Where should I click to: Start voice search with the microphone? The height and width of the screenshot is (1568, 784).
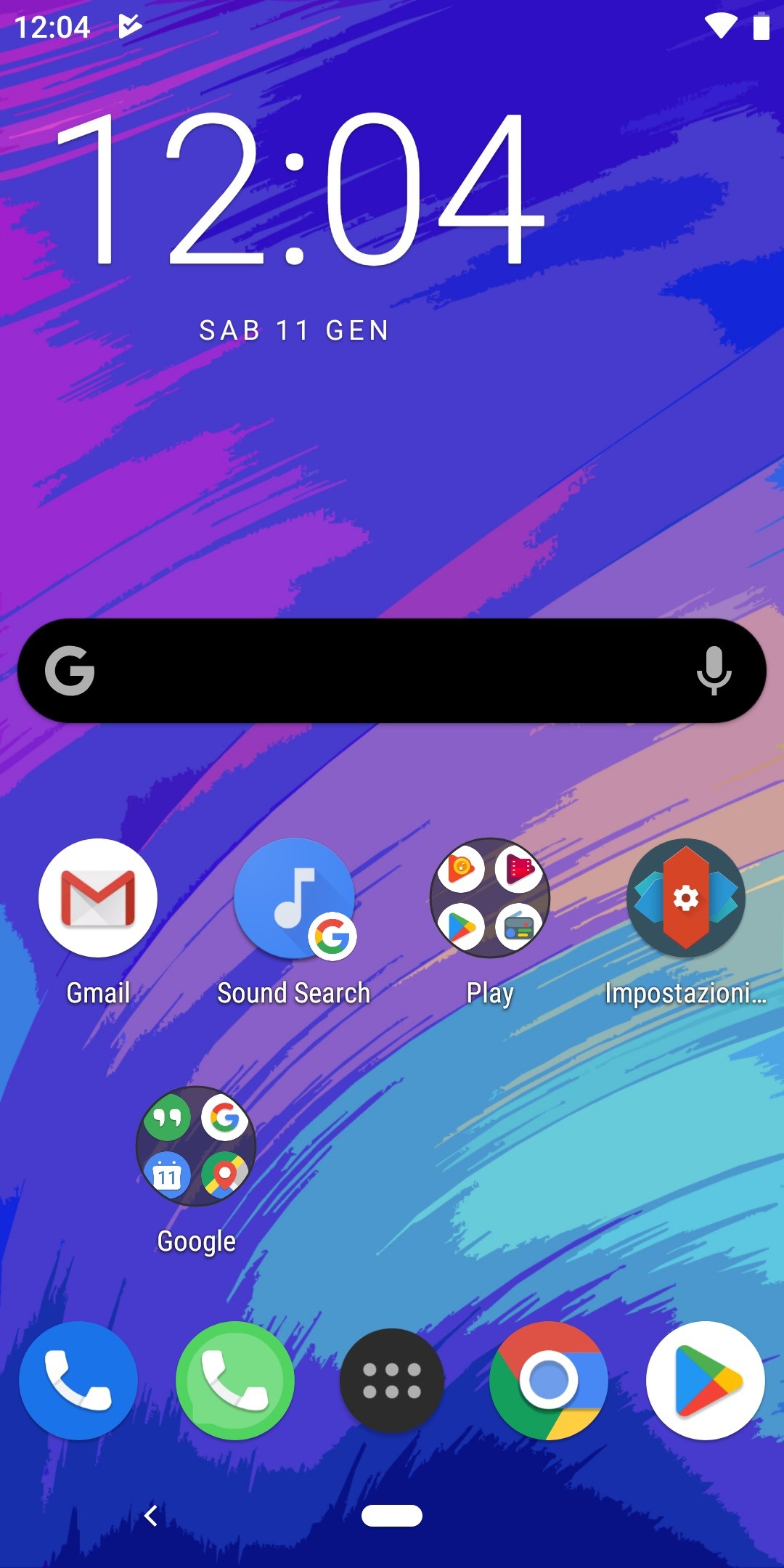point(714,671)
